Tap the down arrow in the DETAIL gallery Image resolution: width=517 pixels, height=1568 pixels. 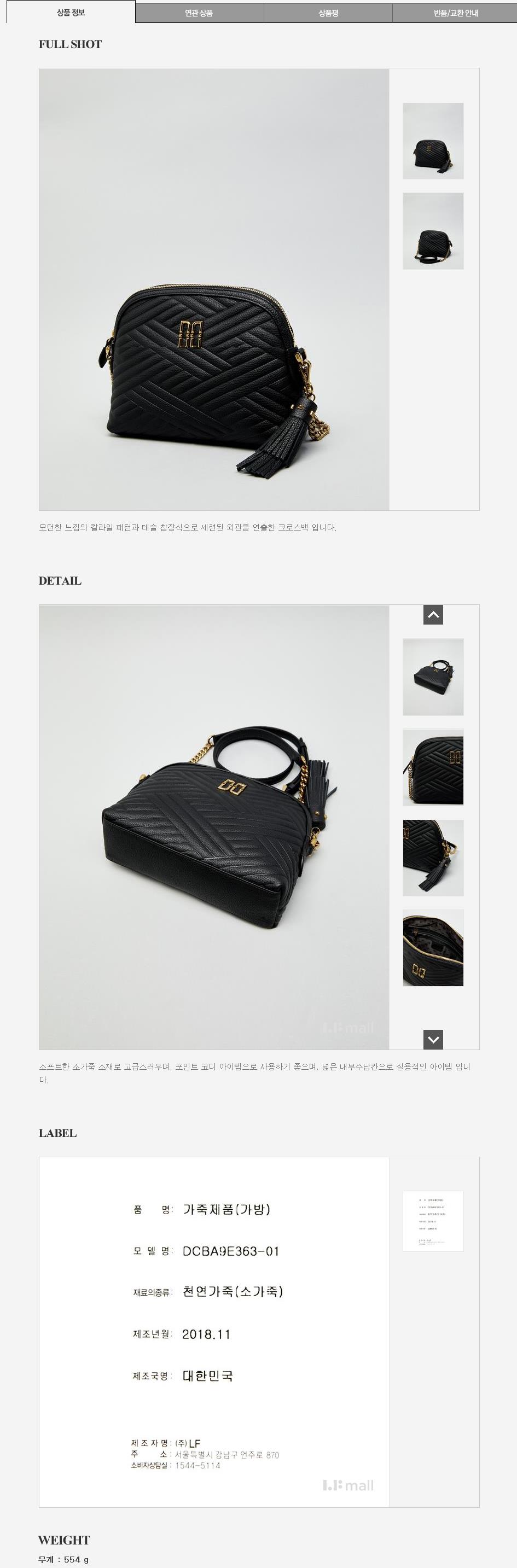click(x=433, y=1039)
